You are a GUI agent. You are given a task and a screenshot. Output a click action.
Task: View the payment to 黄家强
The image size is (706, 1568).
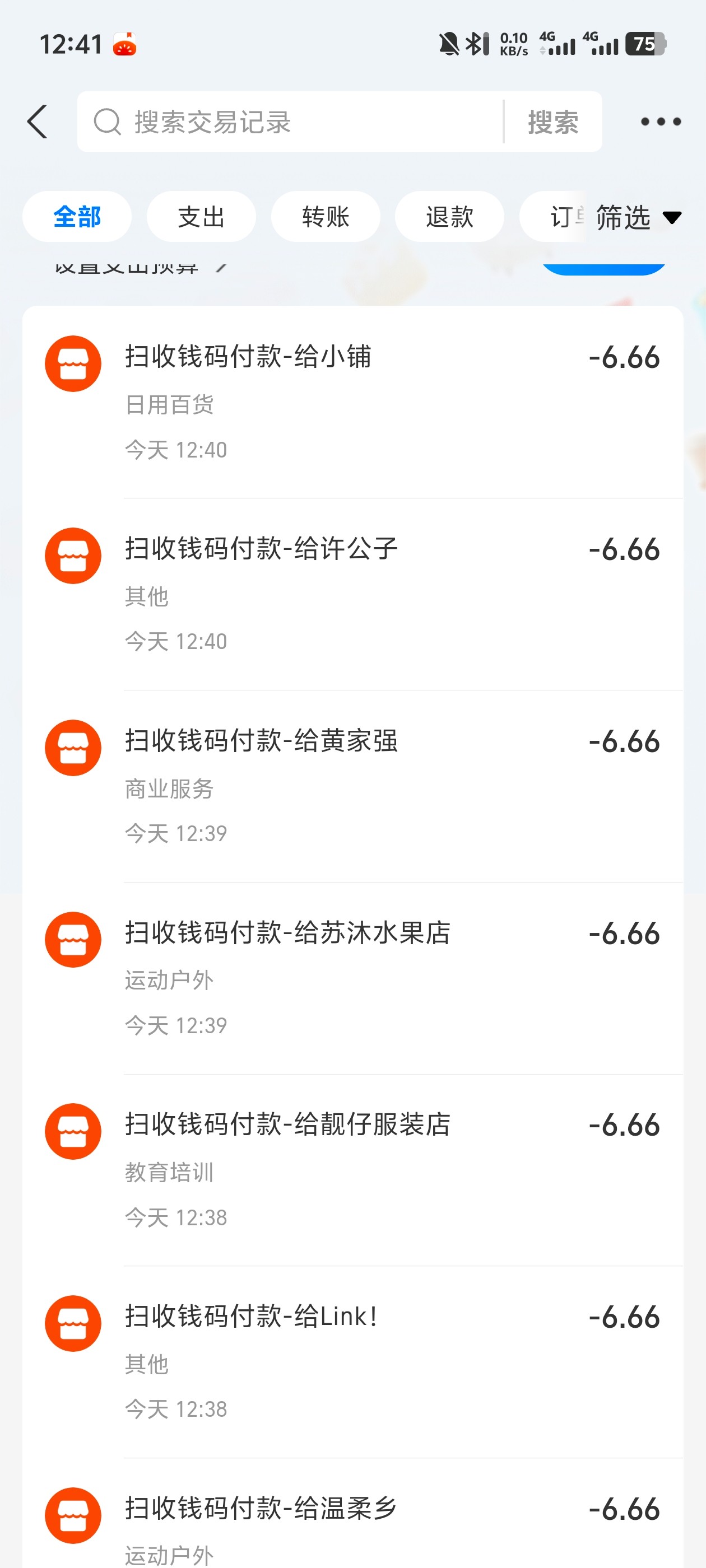[x=352, y=785]
